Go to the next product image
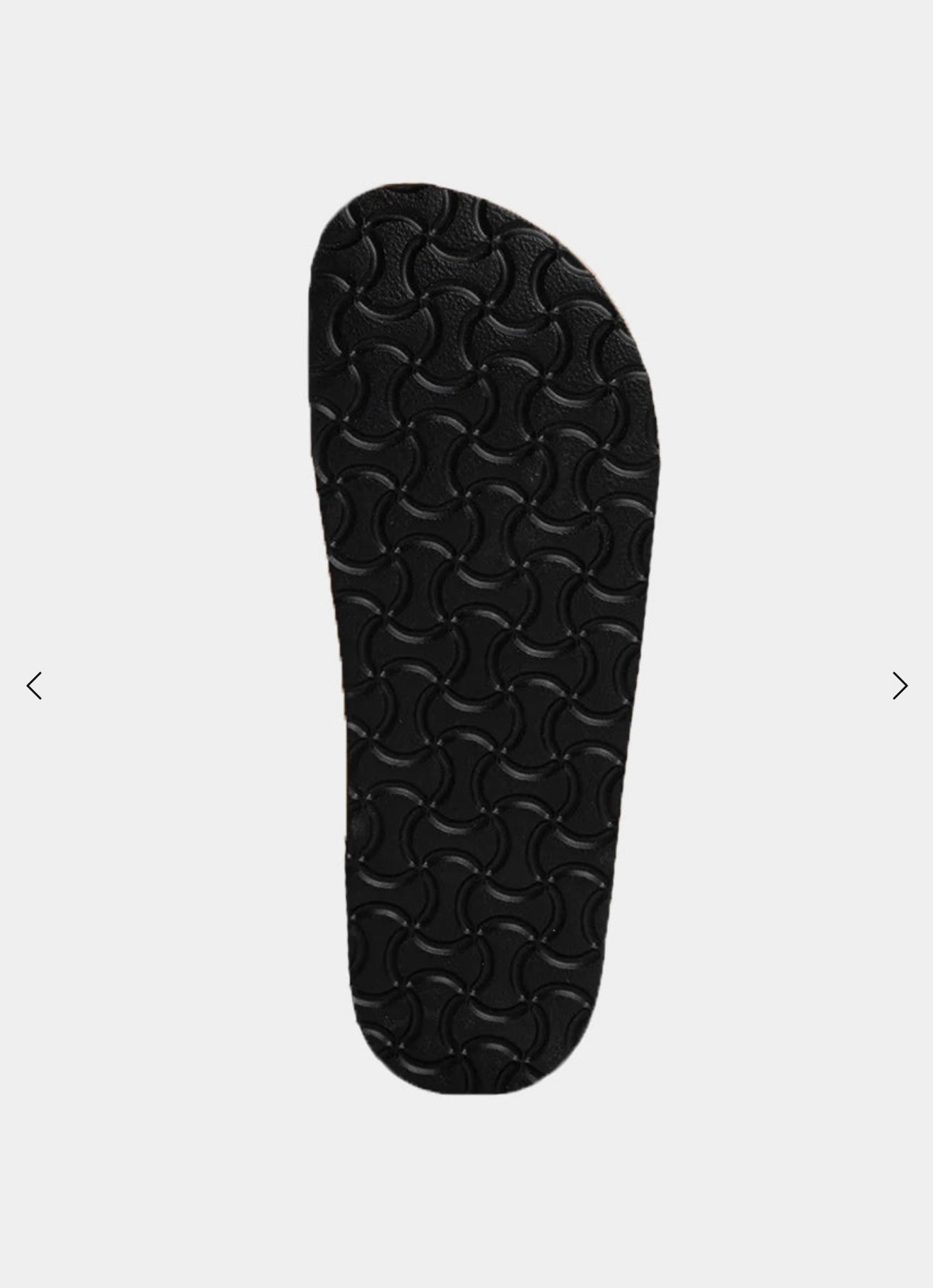Image resolution: width=933 pixels, height=1288 pixels. point(899,686)
